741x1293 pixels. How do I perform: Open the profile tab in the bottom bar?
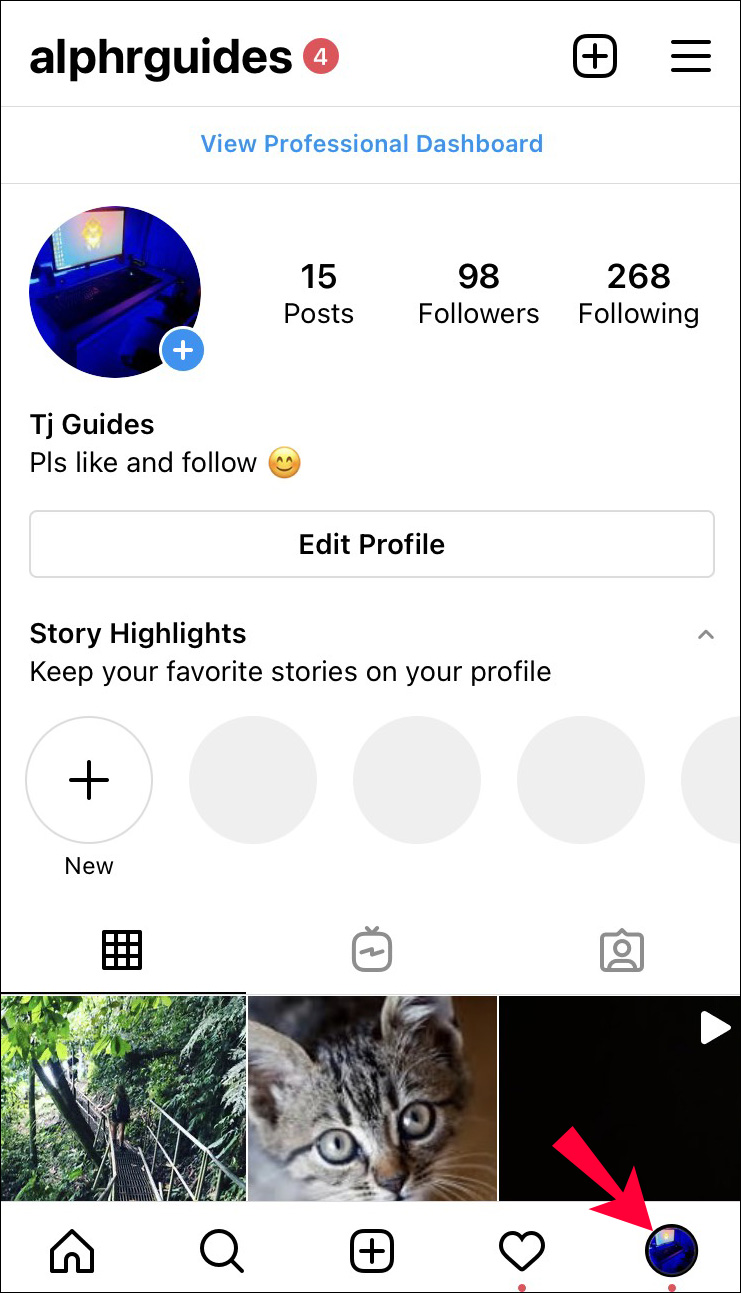(x=671, y=1250)
